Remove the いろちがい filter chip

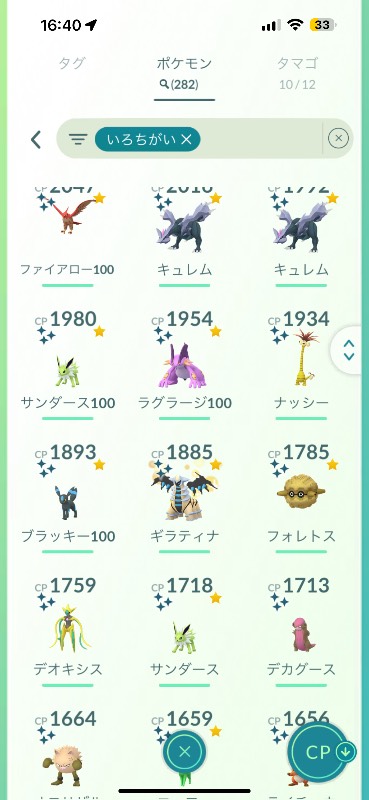coord(147,139)
